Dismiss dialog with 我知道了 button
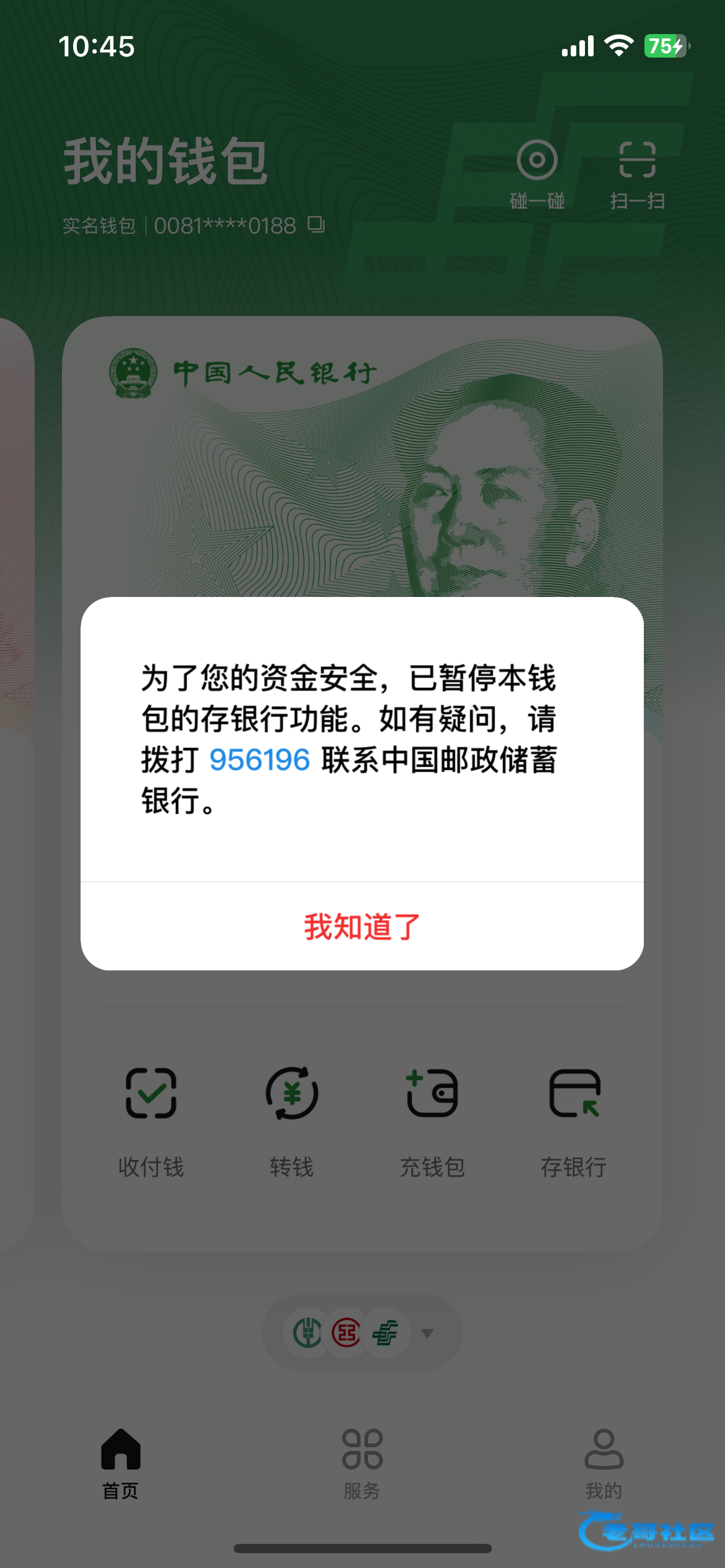This screenshot has width=725, height=1568. [362, 927]
